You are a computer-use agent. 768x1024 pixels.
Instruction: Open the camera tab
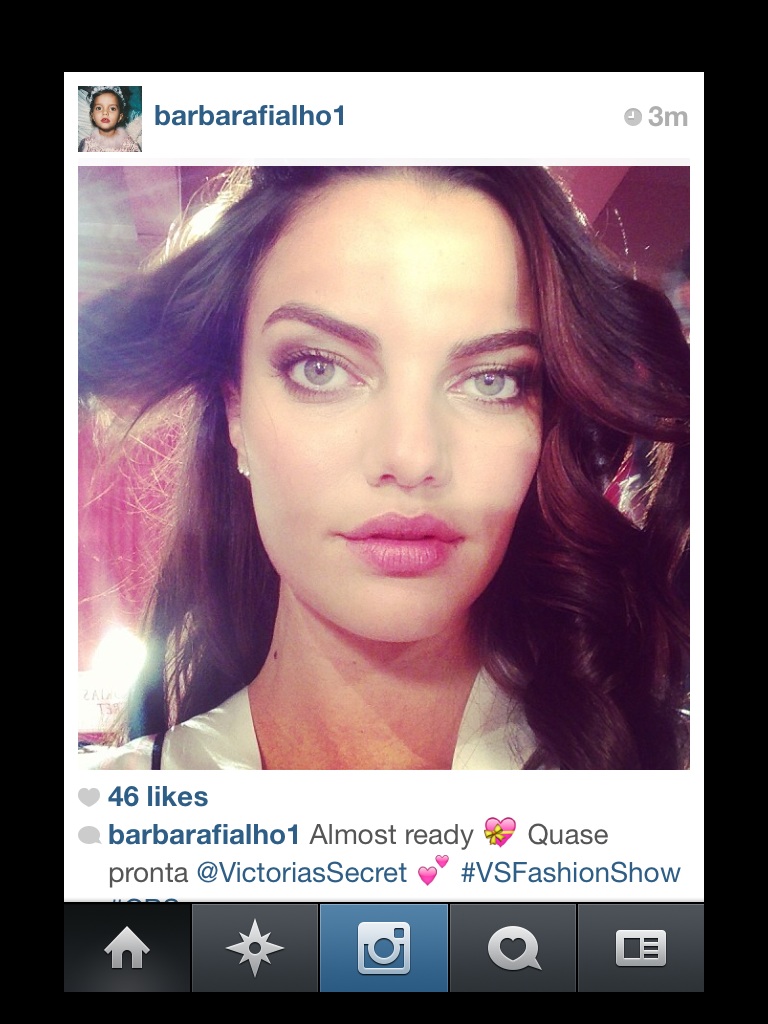pos(384,947)
